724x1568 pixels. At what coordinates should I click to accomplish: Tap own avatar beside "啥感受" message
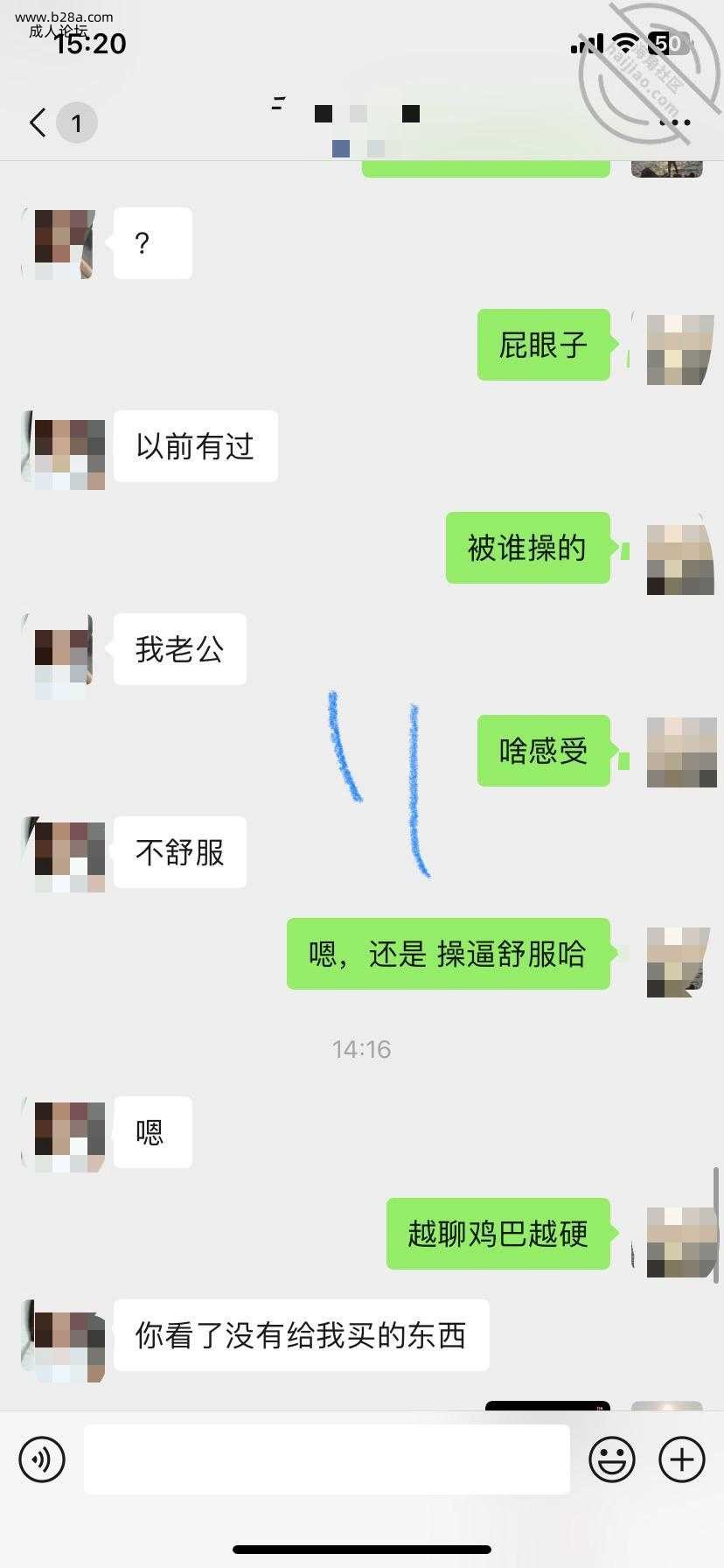pyautogui.click(x=680, y=751)
